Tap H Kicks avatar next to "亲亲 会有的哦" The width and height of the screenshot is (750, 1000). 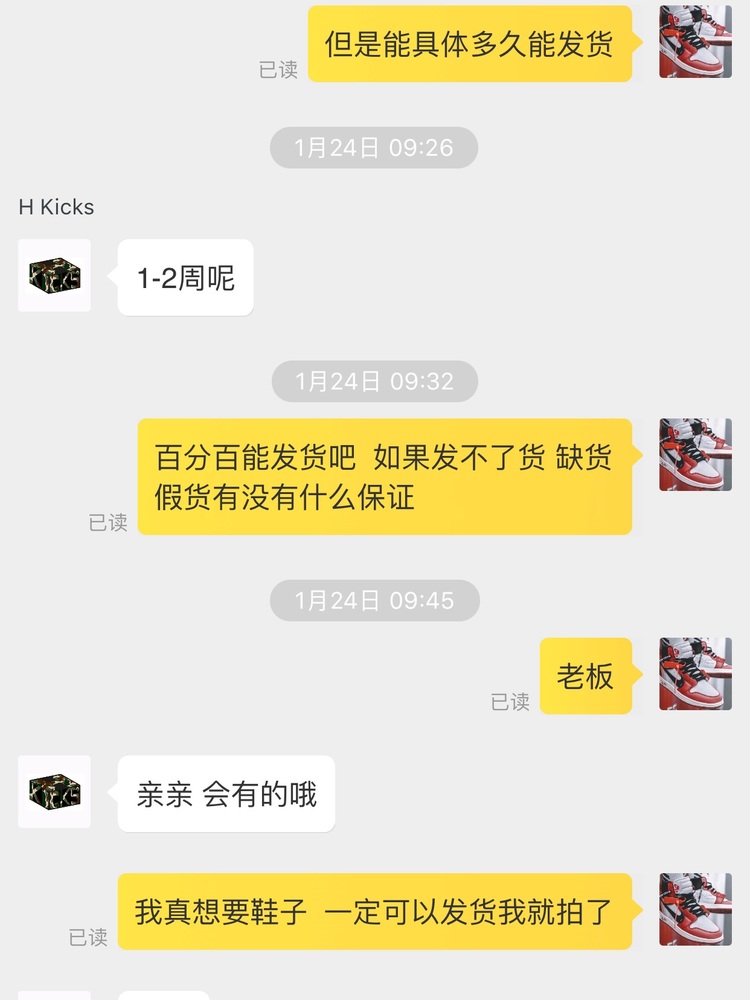coord(54,792)
